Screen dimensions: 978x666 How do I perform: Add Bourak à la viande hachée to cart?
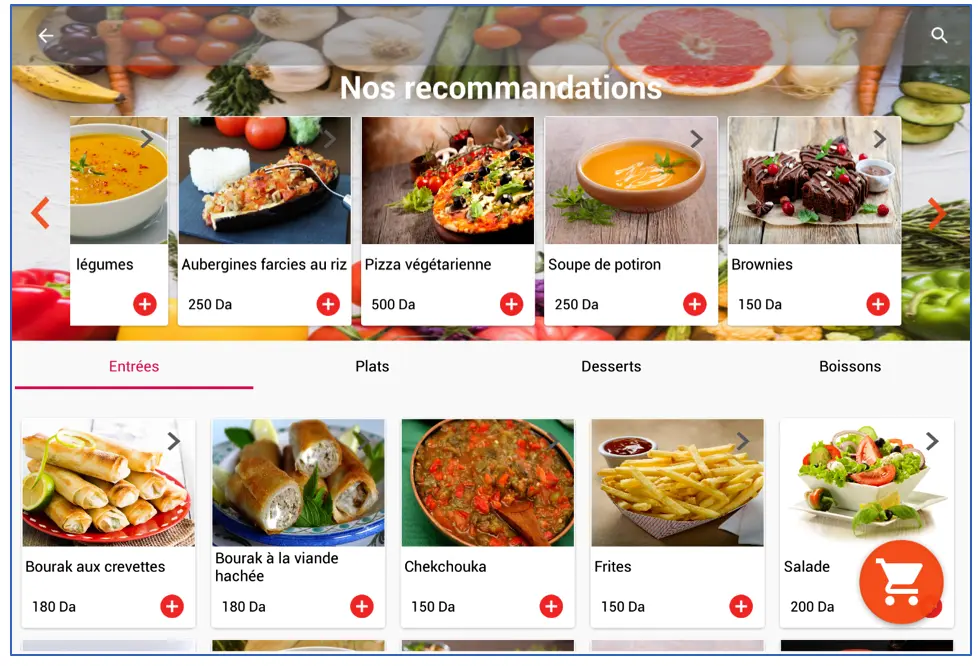pyautogui.click(x=362, y=606)
